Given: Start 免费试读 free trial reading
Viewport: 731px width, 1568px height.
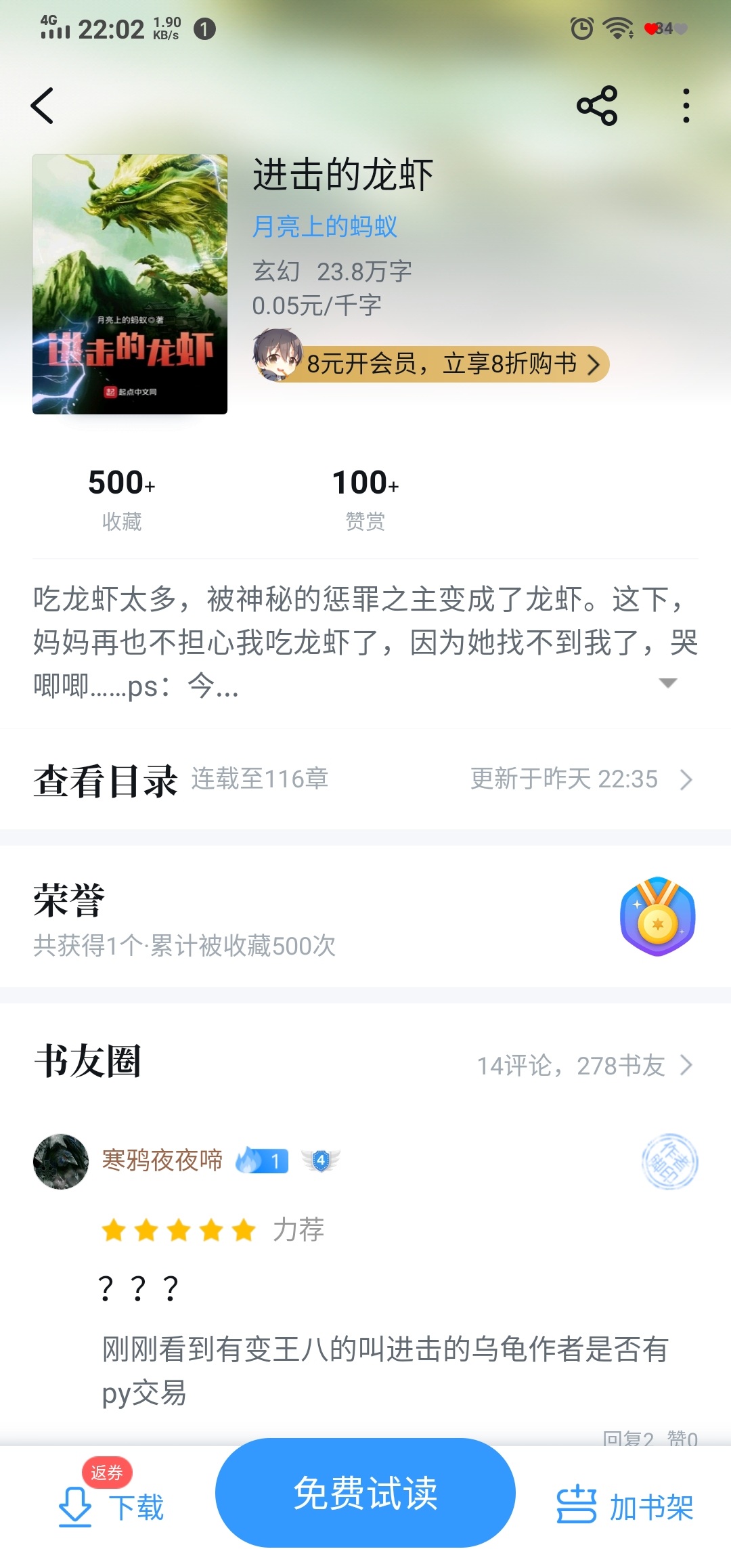Looking at the screenshot, I should pos(365,1492).
